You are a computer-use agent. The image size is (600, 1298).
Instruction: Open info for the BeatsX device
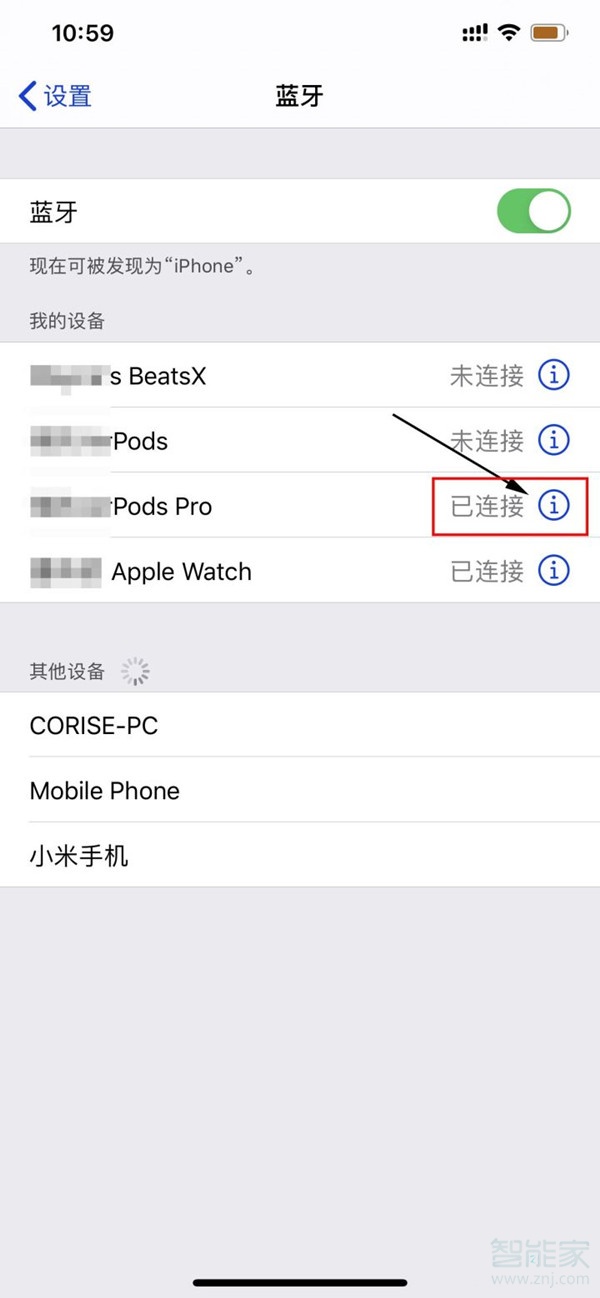(x=553, y=376)
